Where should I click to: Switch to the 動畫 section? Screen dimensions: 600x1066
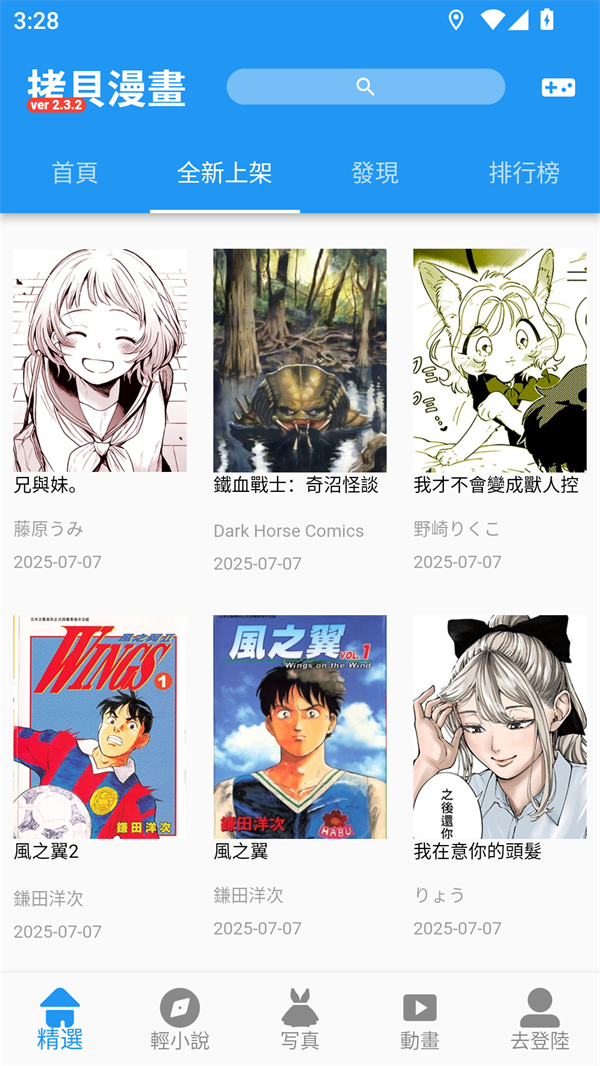click(x=420, y=1020)
